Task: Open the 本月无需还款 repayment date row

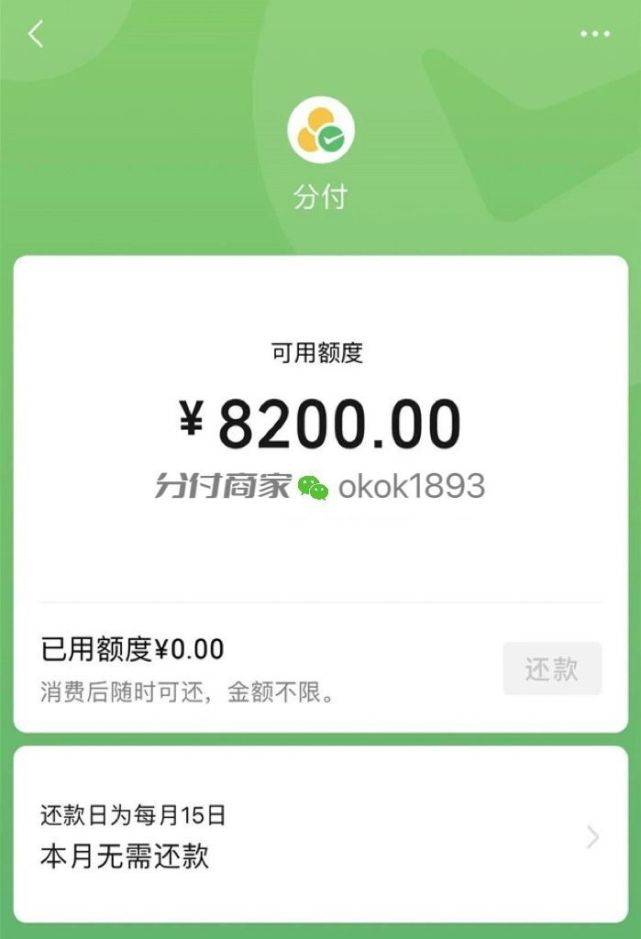Action: [320, 836]
